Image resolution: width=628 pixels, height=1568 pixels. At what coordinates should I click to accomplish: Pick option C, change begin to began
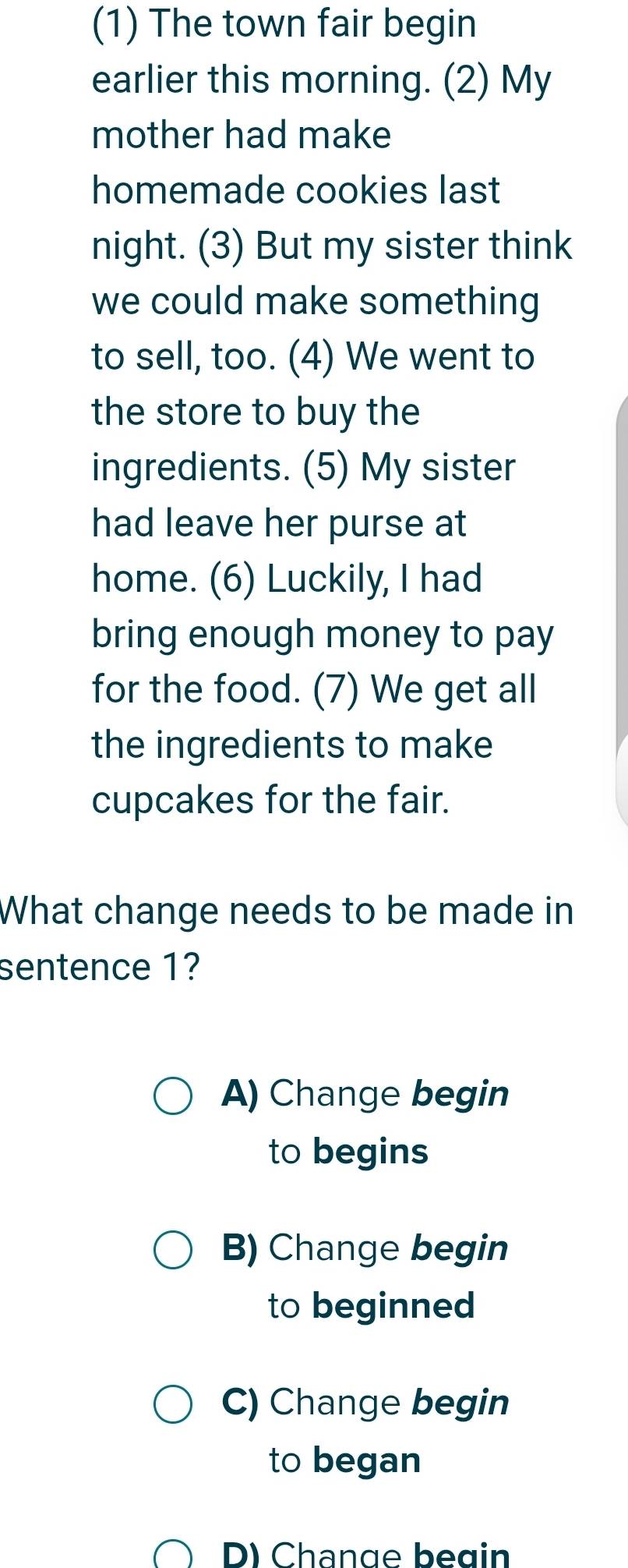(x=172, y=1404)
